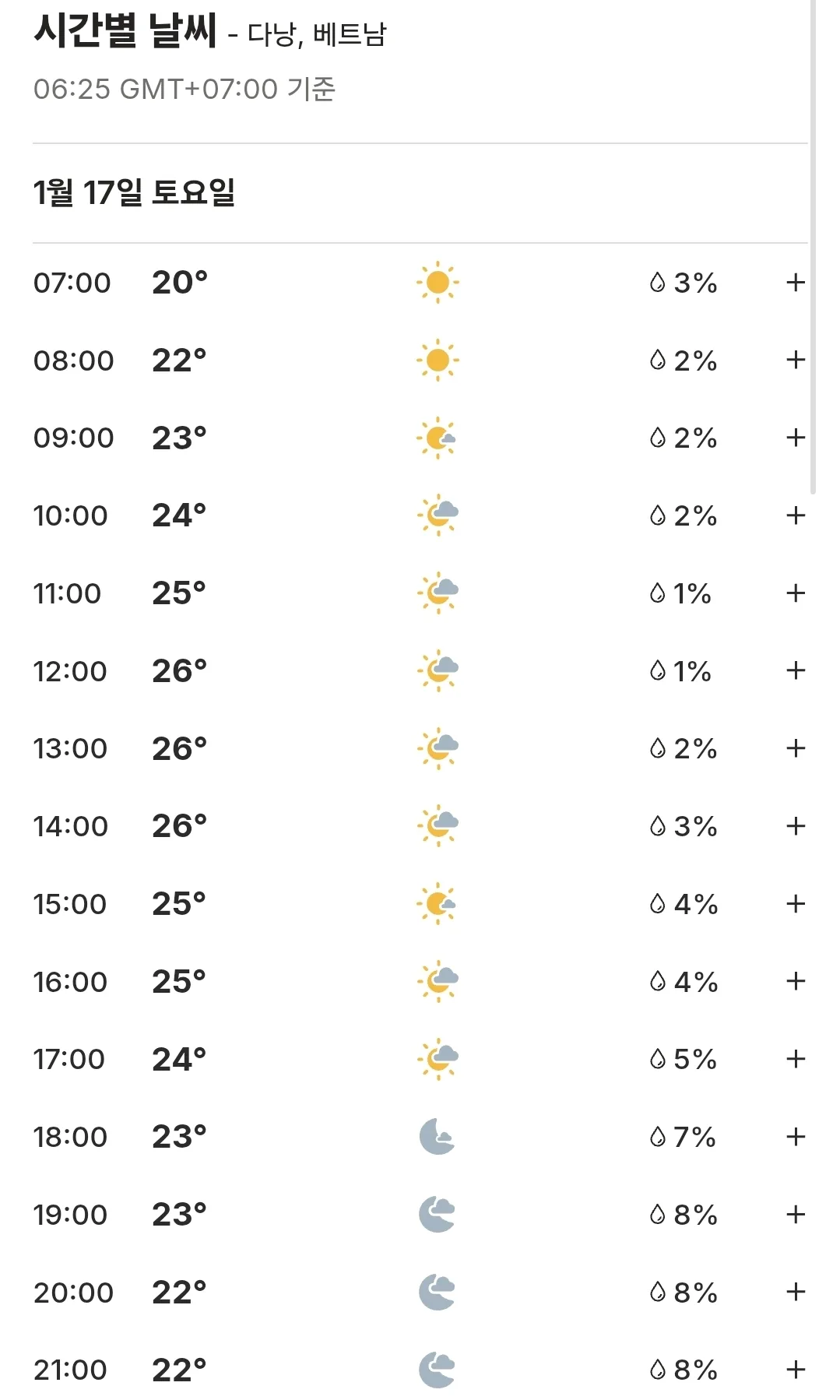Expand the 14:00 hourly details
The height and width of the screenshot is (1400, 840).
click(x=795, y=826)
